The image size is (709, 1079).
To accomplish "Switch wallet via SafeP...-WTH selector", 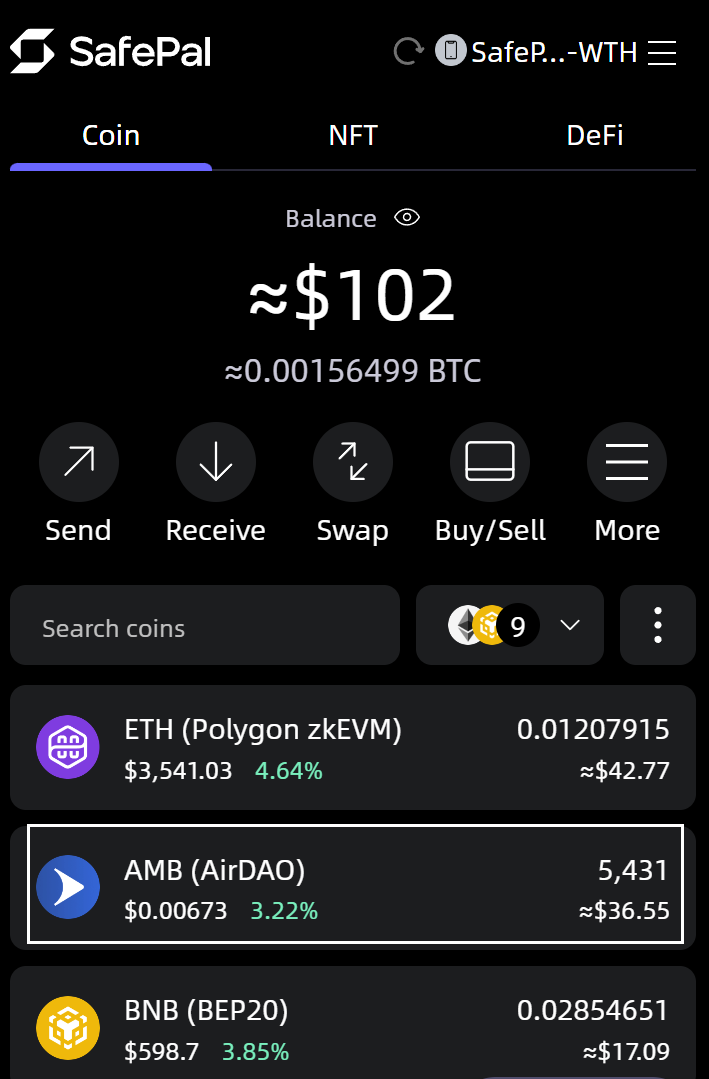I will point(538,51).
